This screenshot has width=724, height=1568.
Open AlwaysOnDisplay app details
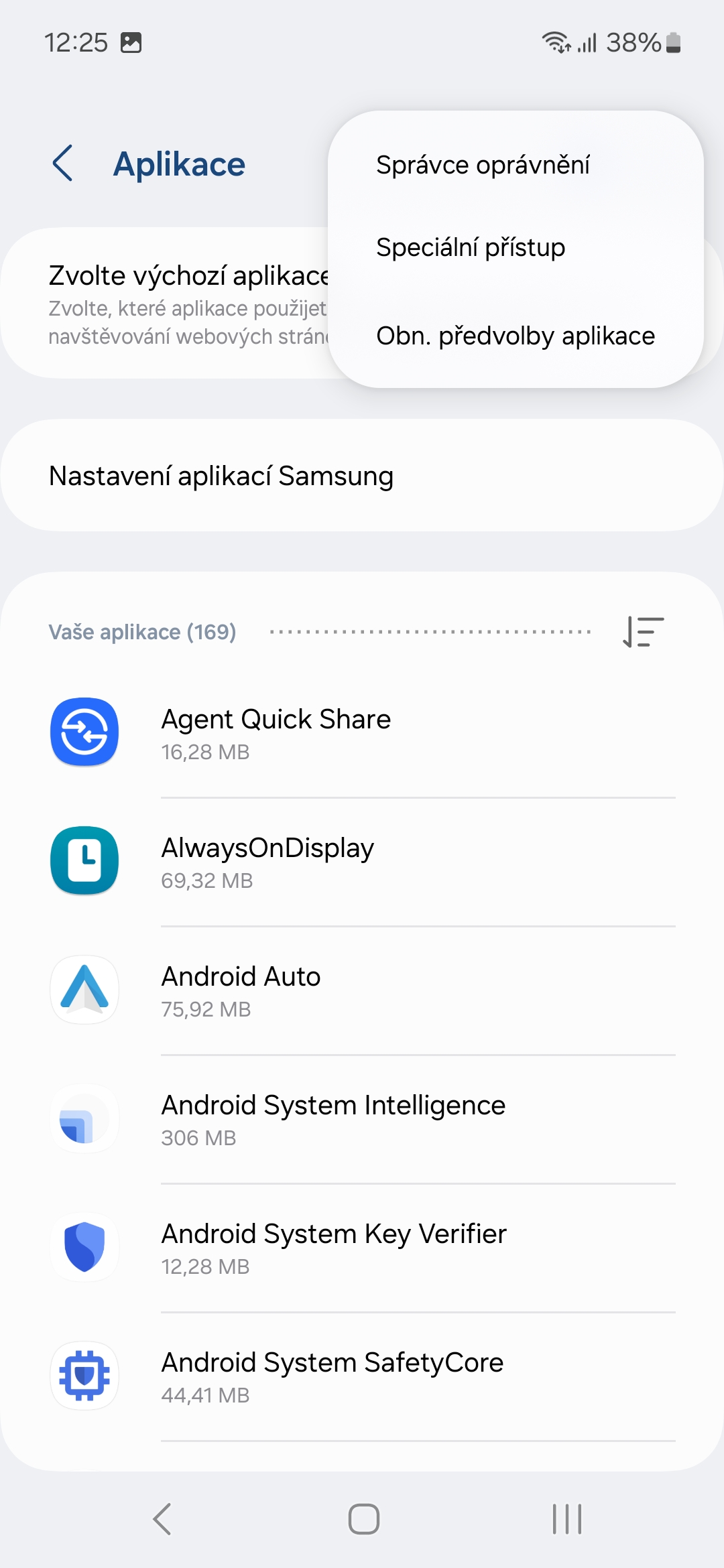(362, 862)
